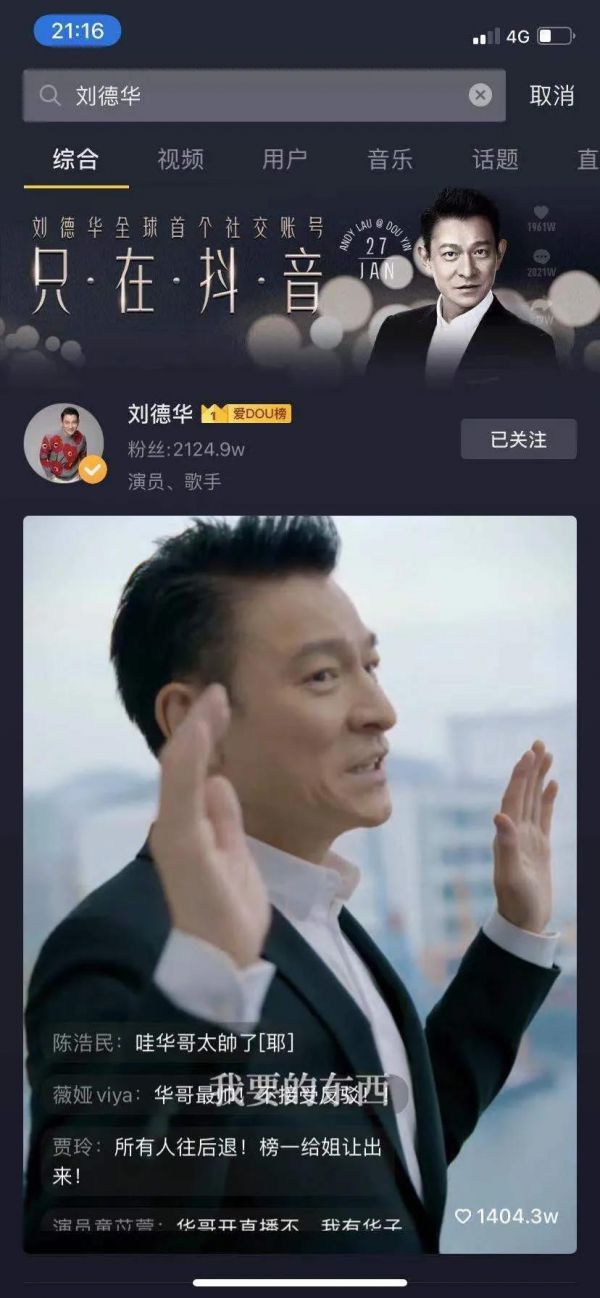This screenshot has height=1298, width=600.
Task: Tap the 已关注 button to unfollow
Action: 518,439
